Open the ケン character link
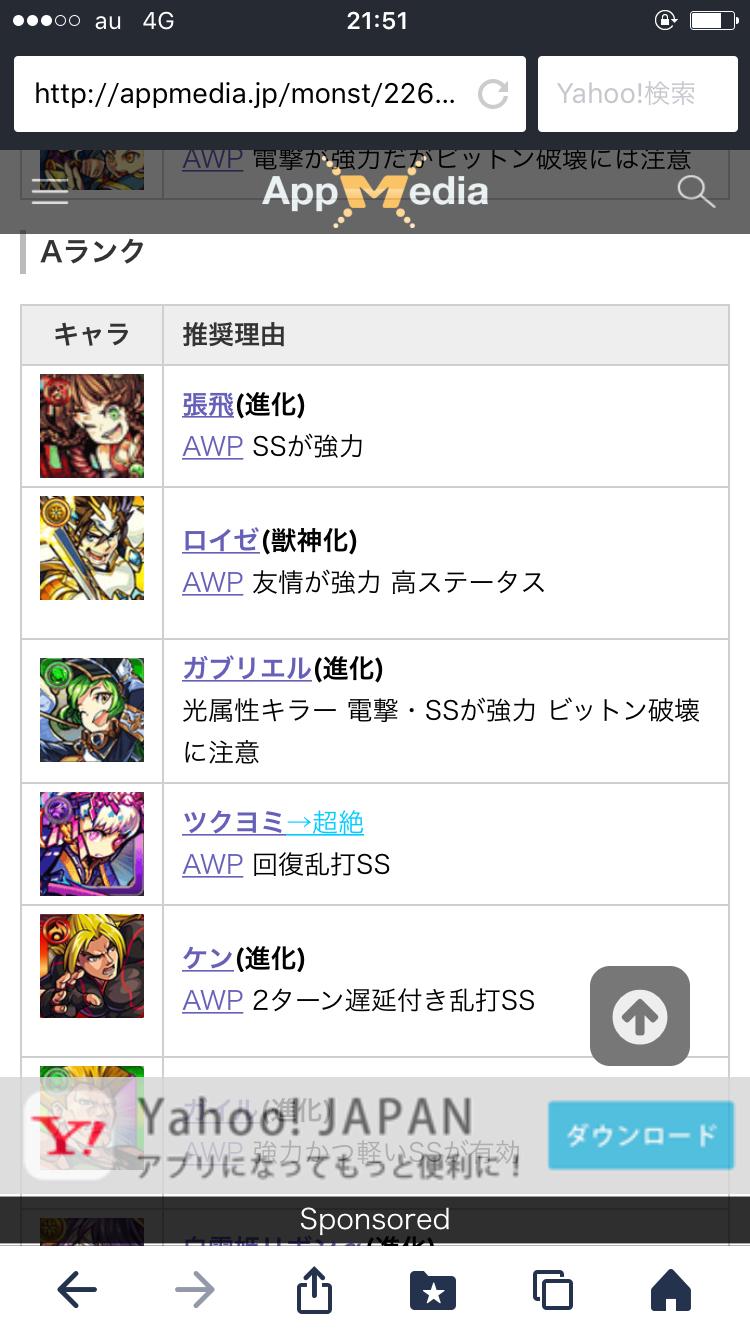The width and height of the screenshot is (750, 1334). [x=208, y=958]
